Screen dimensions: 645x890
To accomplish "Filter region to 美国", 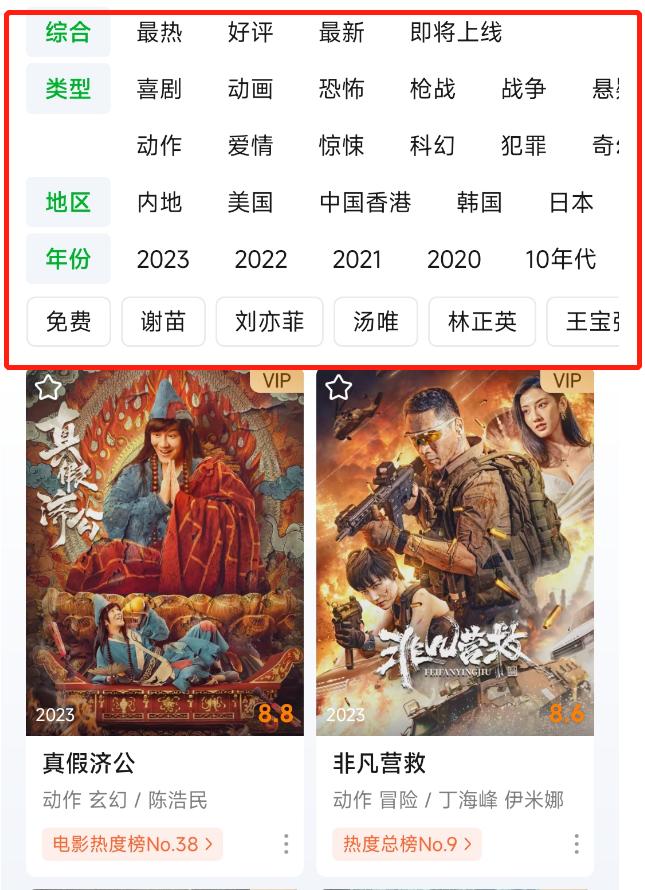I will pos(250,202).
